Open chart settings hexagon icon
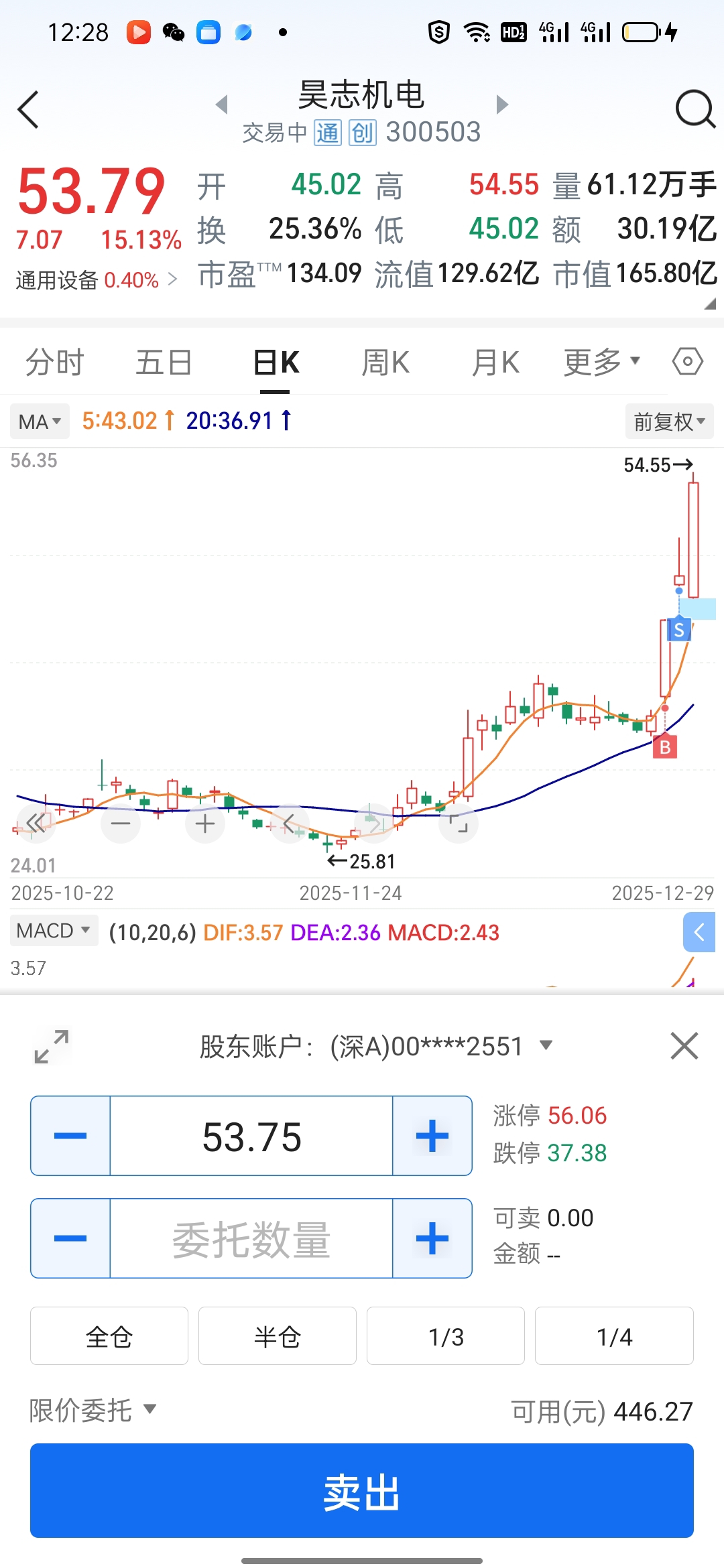Viewport: 724px width, 1568px height. pyautogui.click(x=687, y=362)
